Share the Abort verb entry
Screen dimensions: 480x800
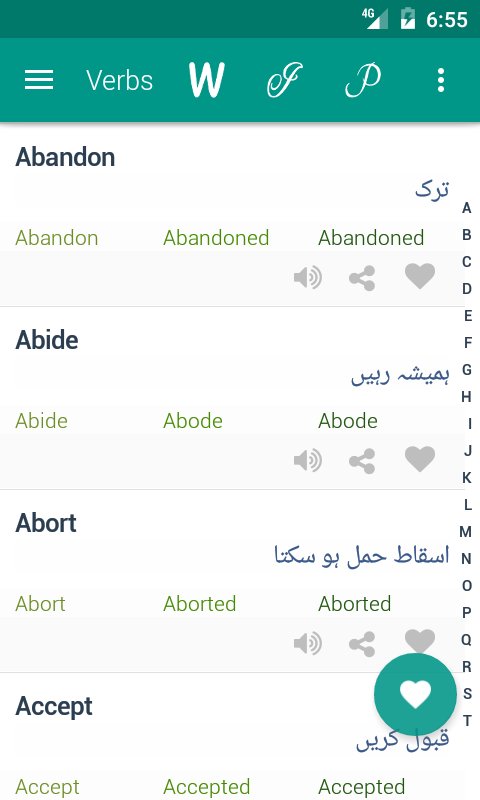tap(362, 644)
